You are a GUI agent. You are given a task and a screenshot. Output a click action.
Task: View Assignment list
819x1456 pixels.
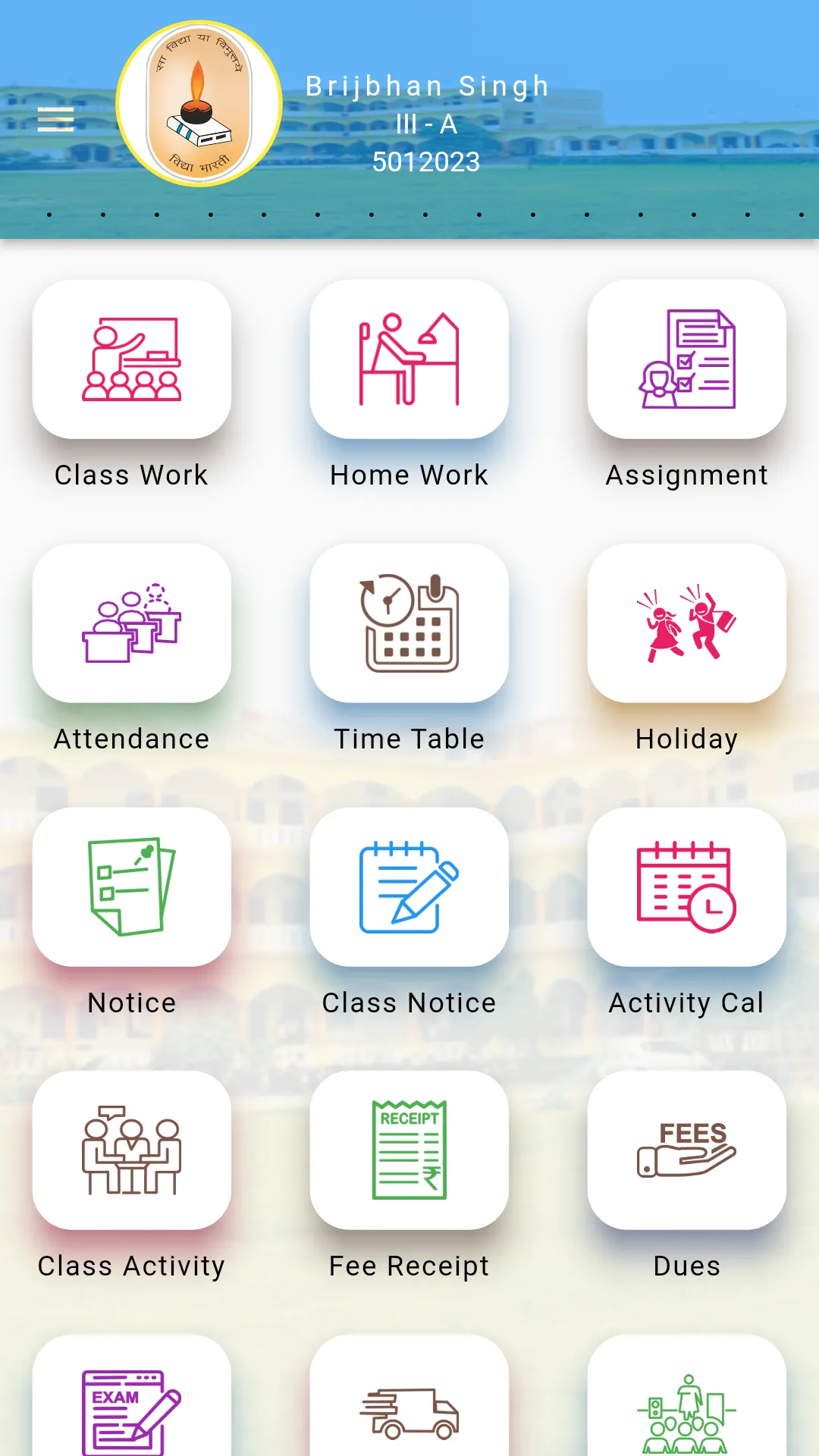[687, 359]
